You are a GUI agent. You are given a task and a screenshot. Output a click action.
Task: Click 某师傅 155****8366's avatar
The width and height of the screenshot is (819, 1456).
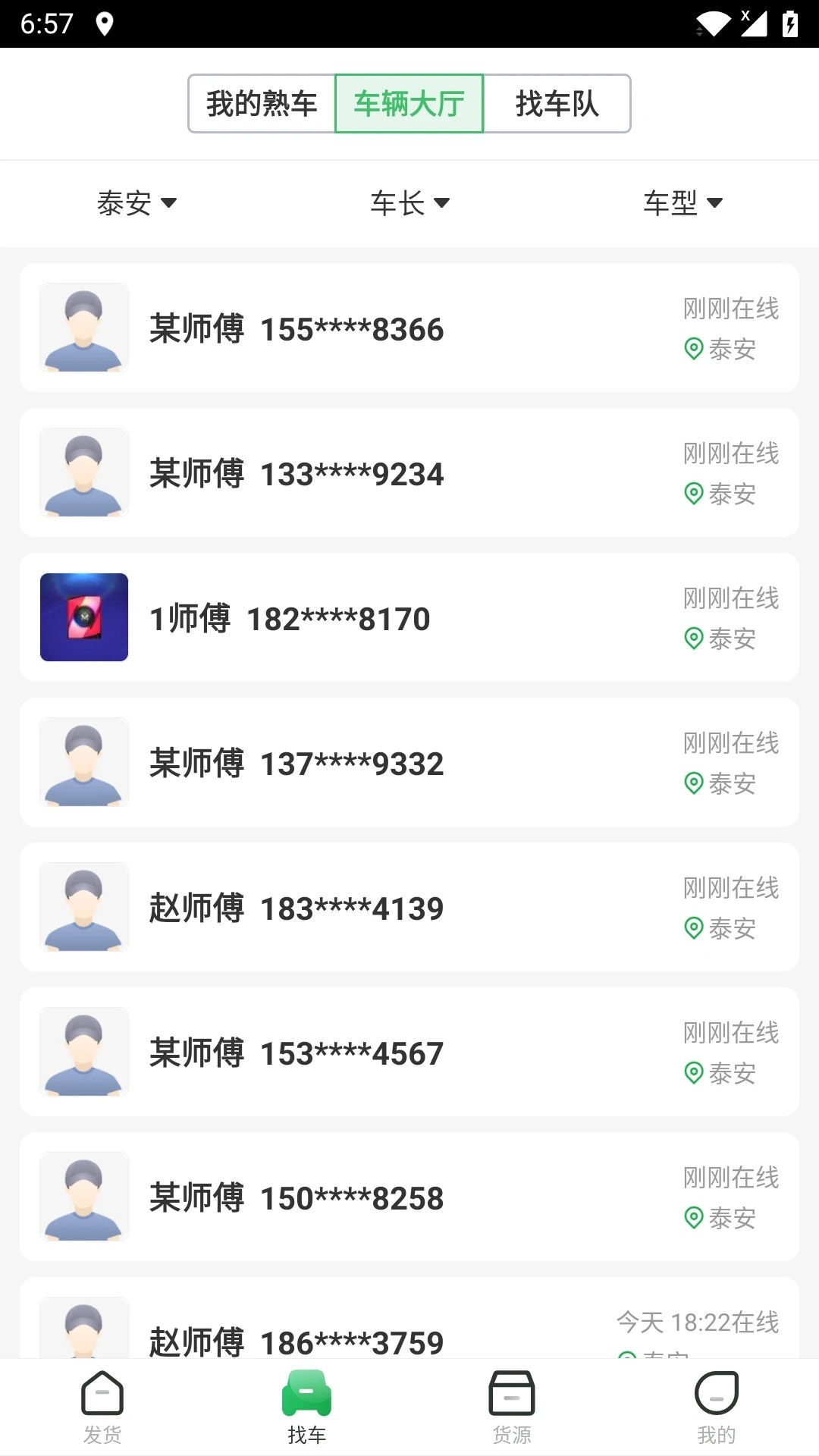pos(83,328)
